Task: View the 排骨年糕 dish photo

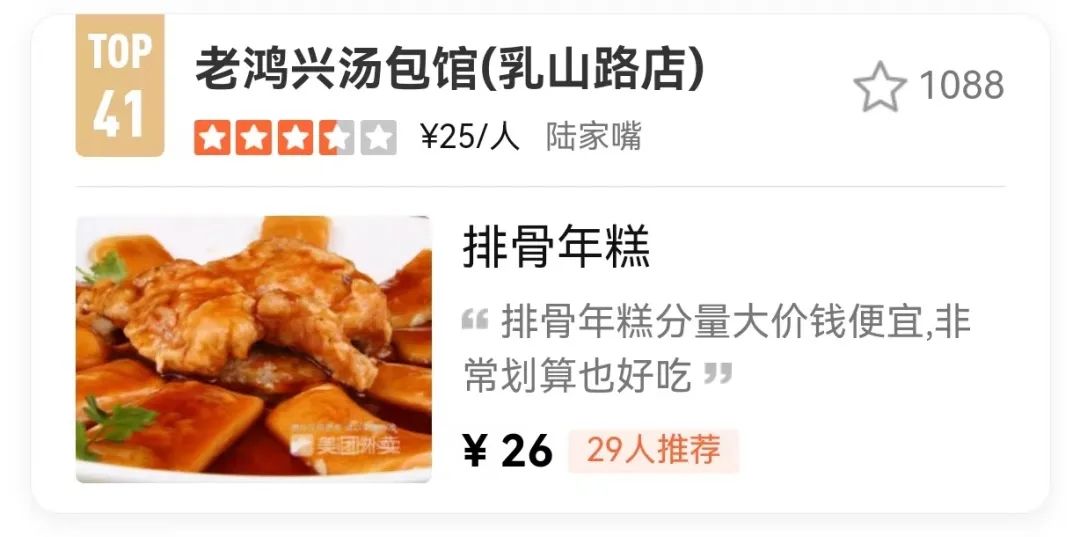Action: point(254,349)
